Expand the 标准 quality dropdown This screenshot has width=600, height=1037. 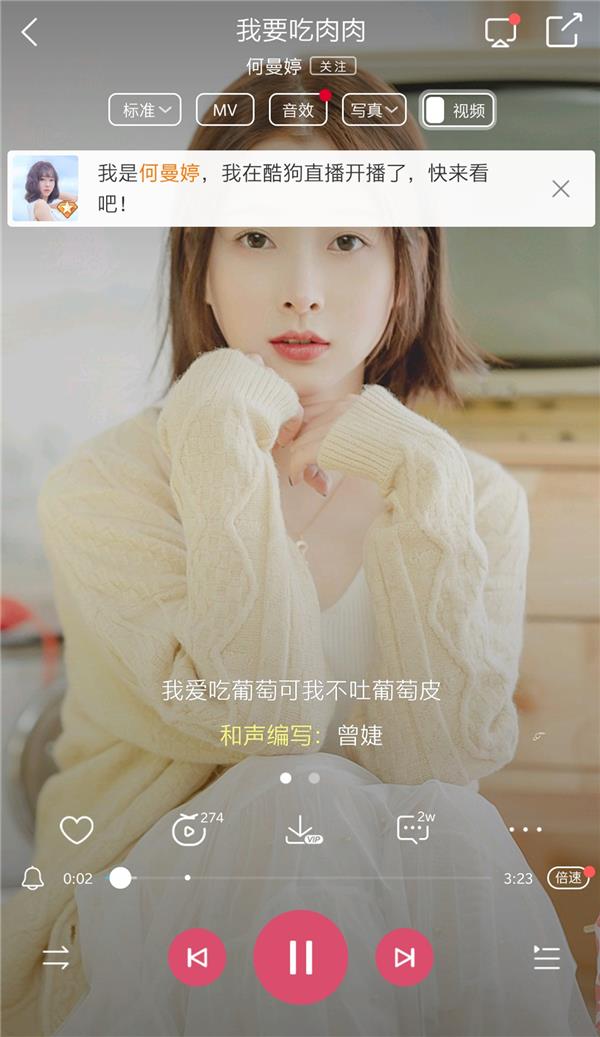[145, 110]
